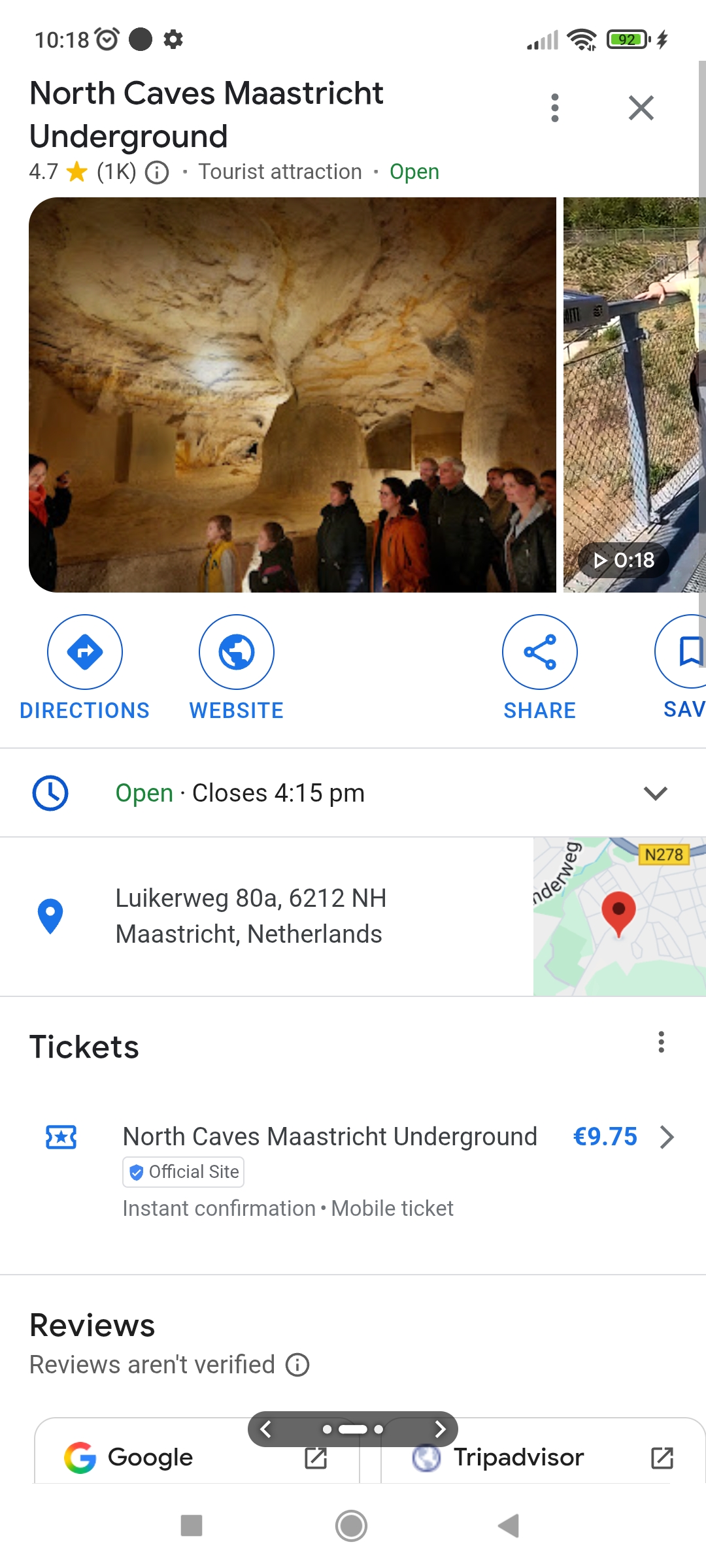Show info about reviews not being verified
Image resolution: width=706 pixels, height=1568 pixels.
point(297,1365)
